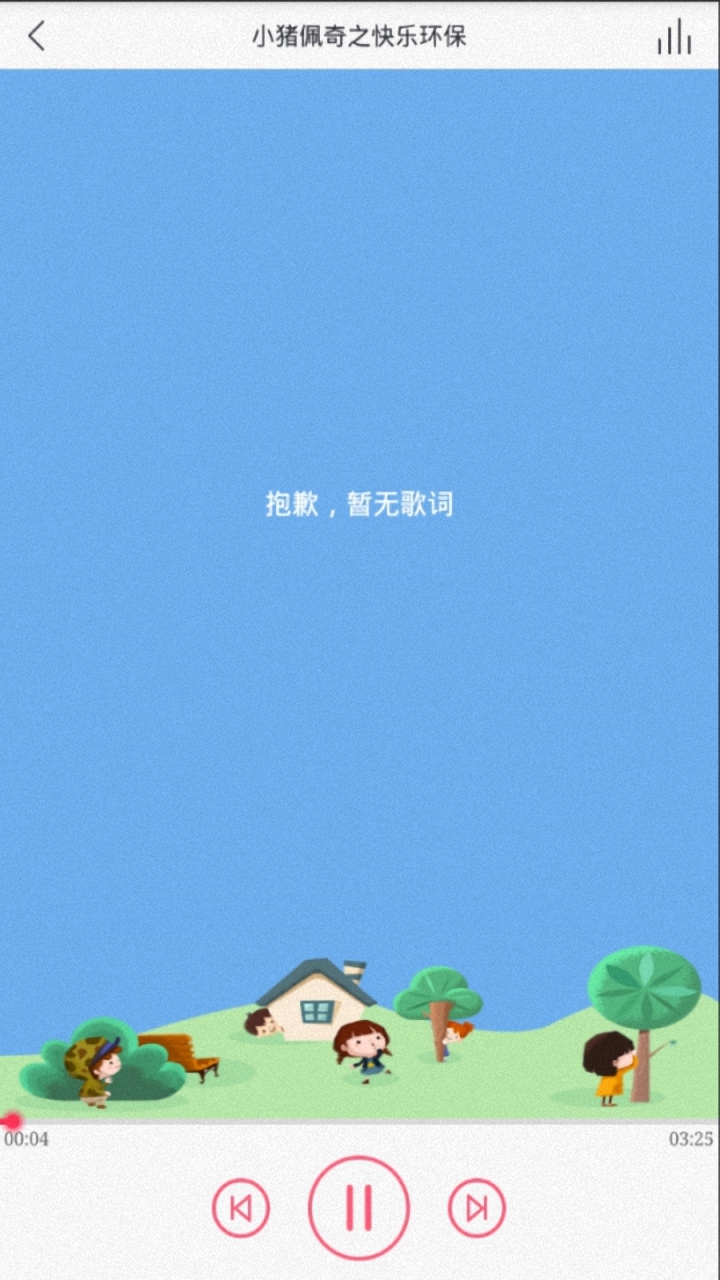The height and width of the screenshot is (1280, 720).
Task: Skip to the next track
Action: 477,1209
